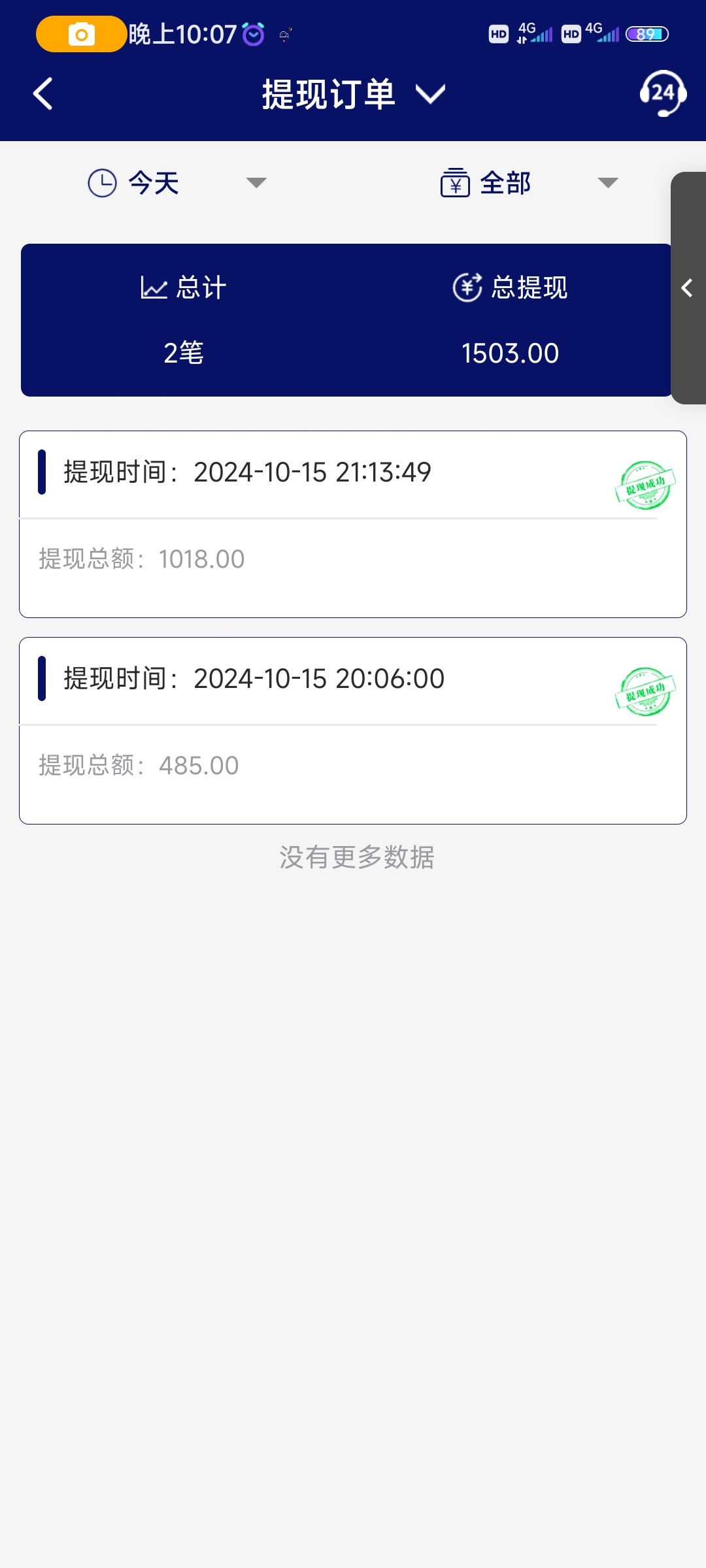Image resolution: width=706 pixels, height=1568 pixels.
Task: Open the 485.00 withdrawal order card
Action: pos(353,730)
